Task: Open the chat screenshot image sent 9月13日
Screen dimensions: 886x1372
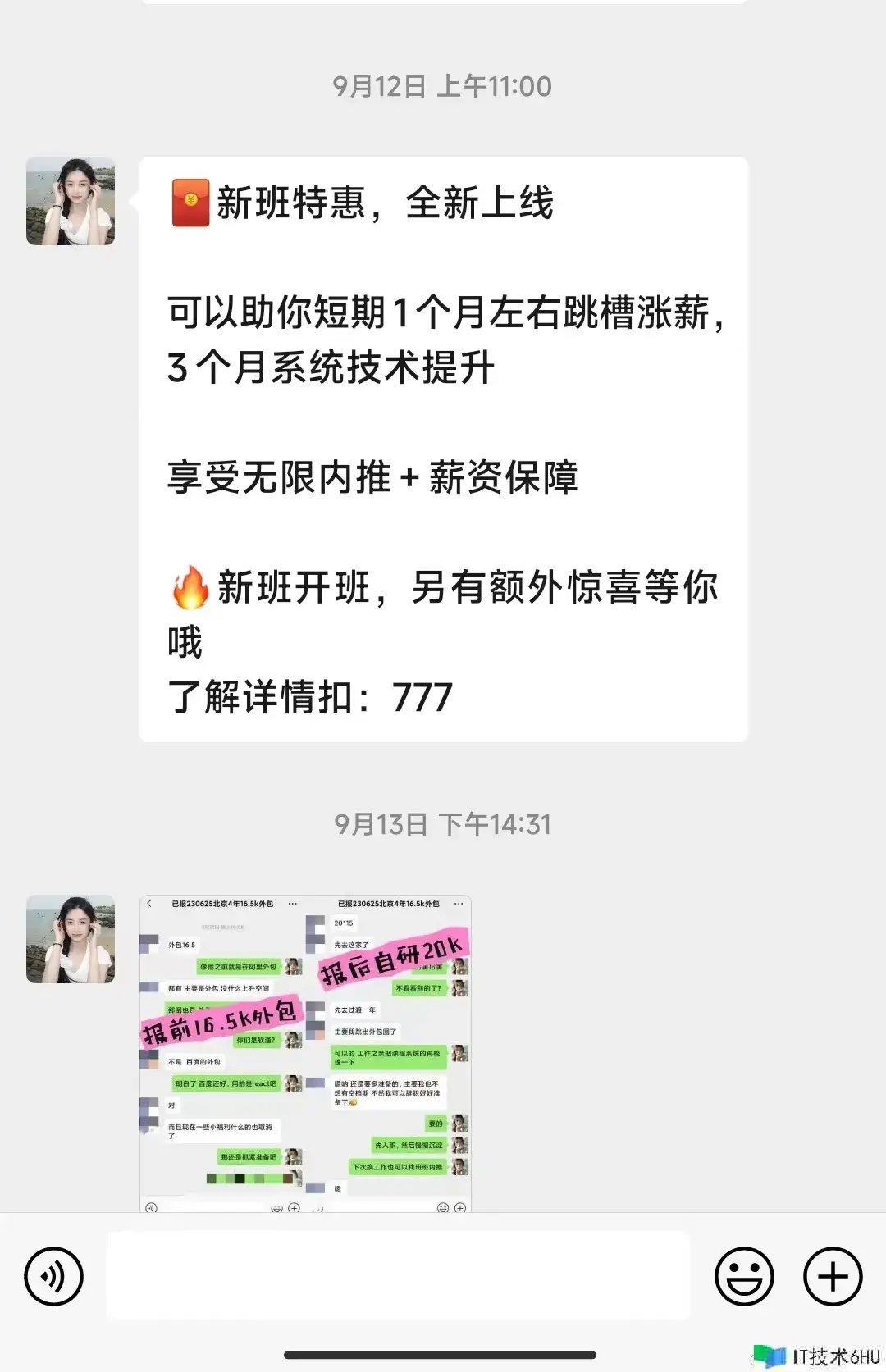Action: (305, 1053)
